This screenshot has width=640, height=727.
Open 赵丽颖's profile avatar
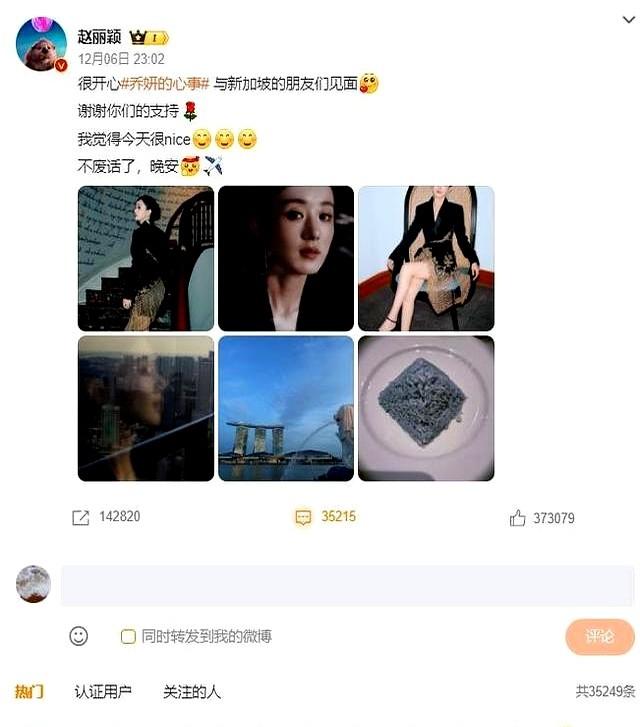coord(41,45)
